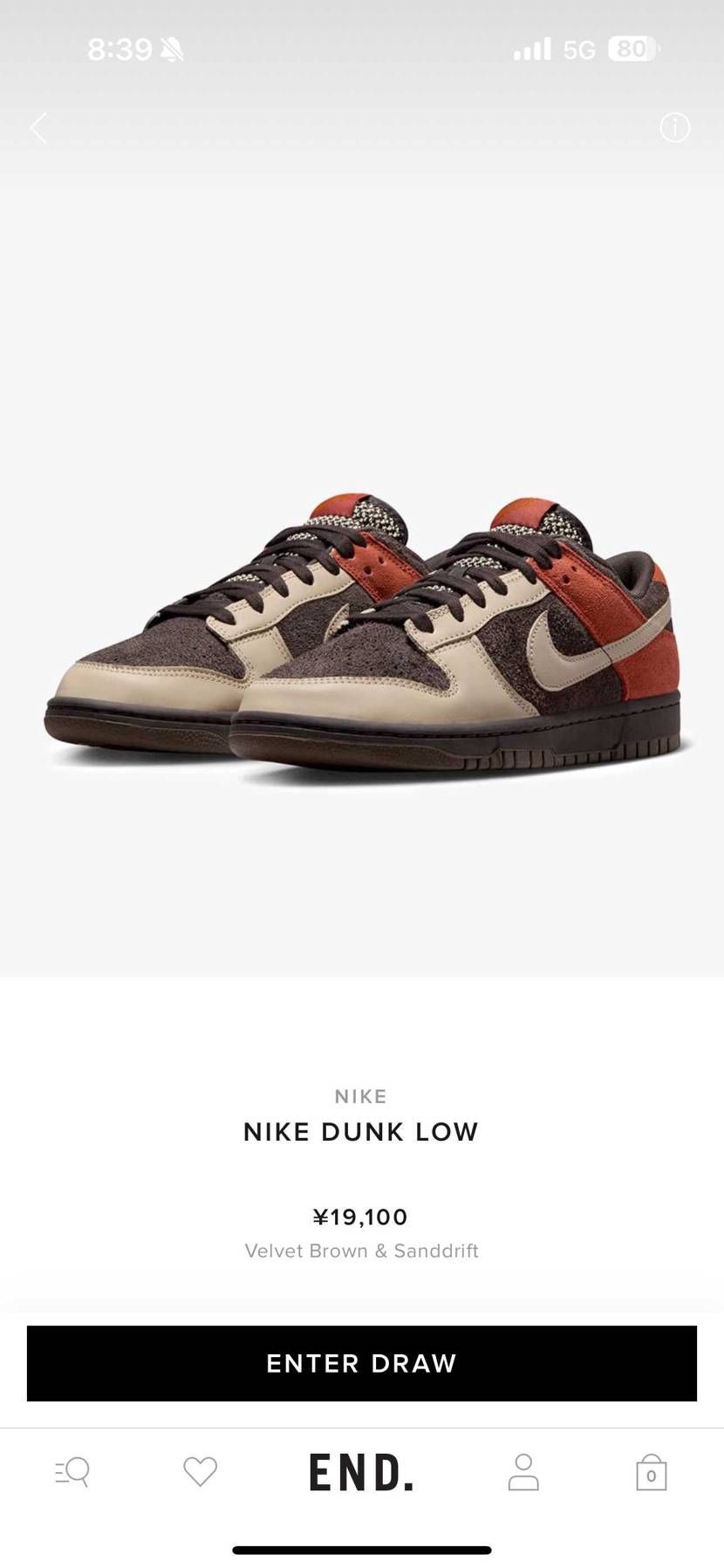Open the search menu tab
The height and width of the screenshot is (1568, 724).
pos(72,1472)
